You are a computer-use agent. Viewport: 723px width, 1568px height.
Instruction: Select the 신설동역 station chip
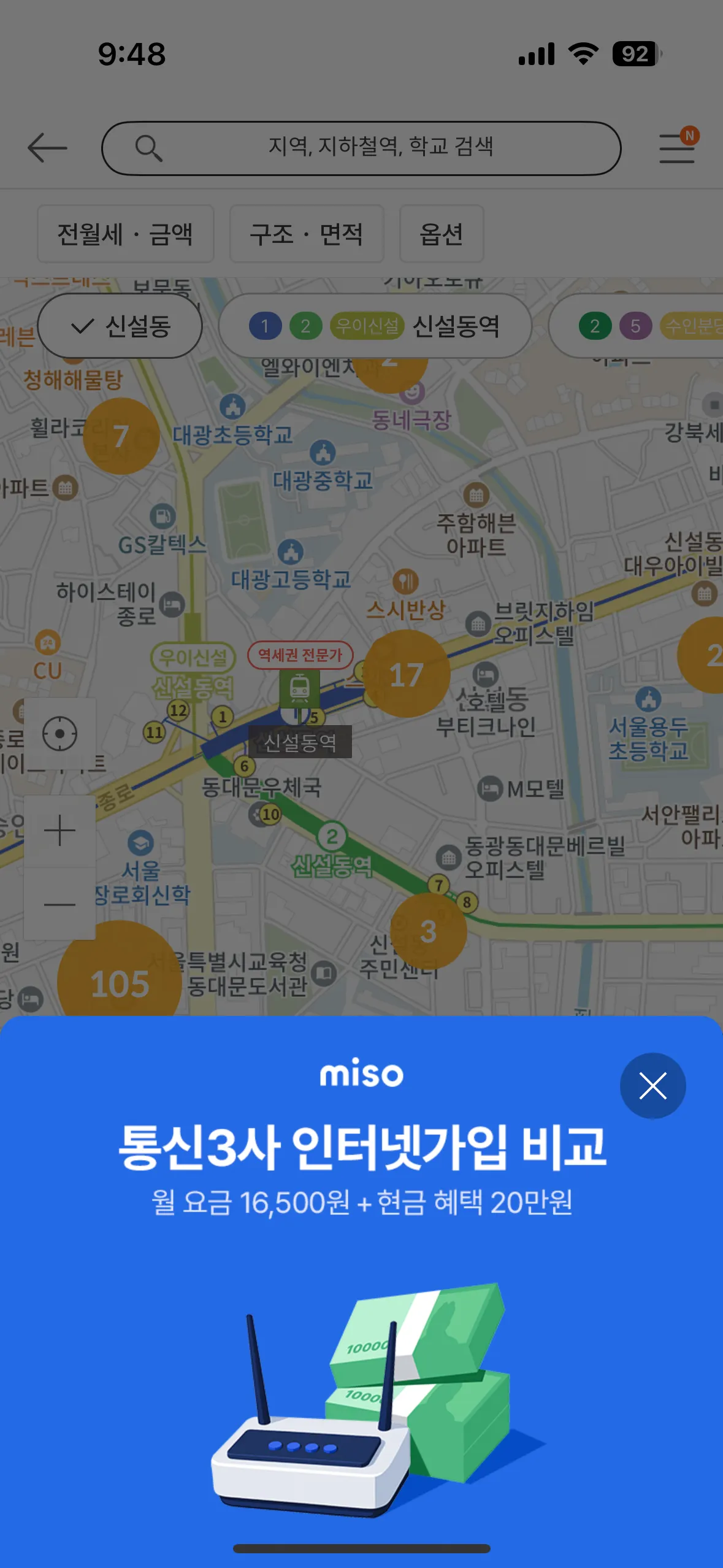click(375, 326)
